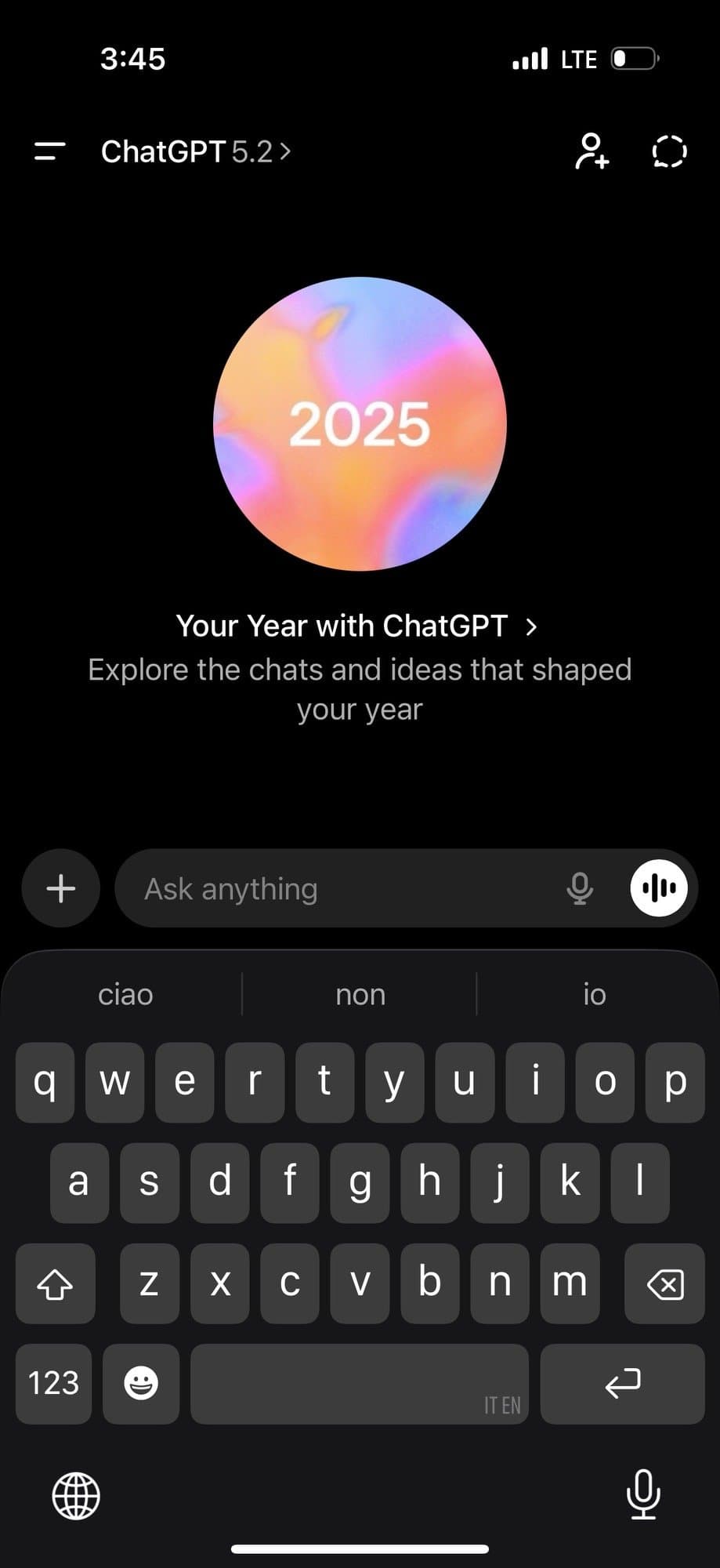Switch keyboard to the 123 numbers layout

(x=53, y=1383)
